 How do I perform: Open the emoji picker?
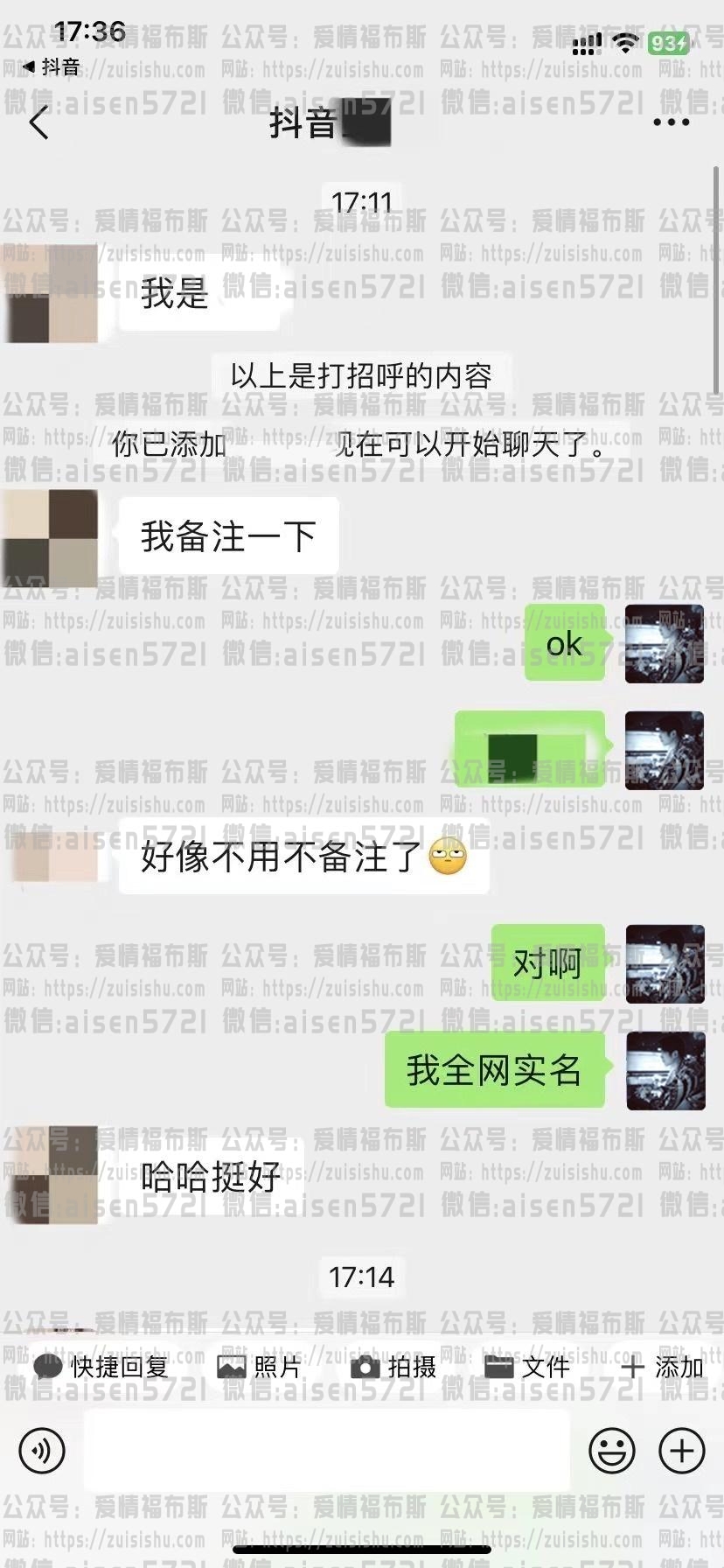point(611,1451)
